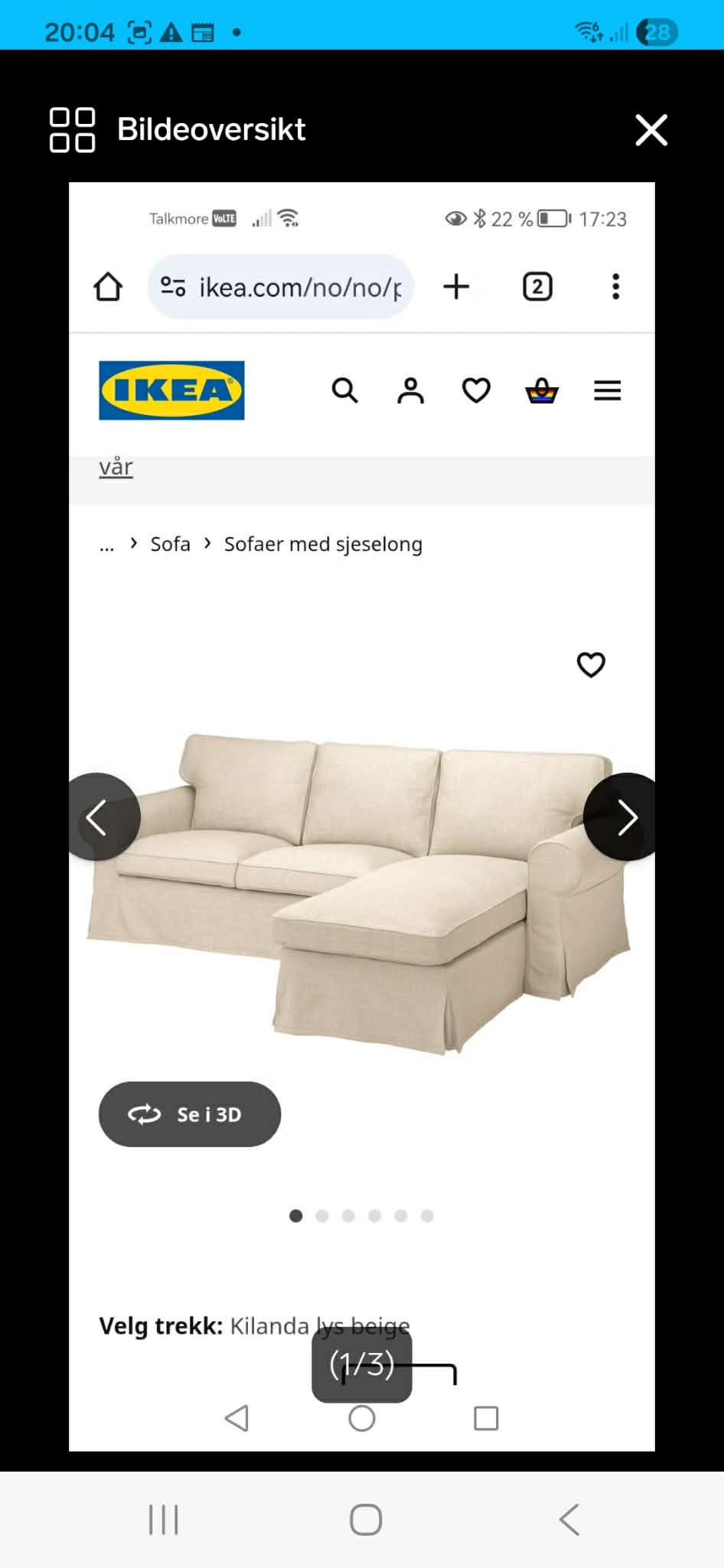The height and width of the screenshot is (1568, 724).
Task: Expand the breadcrumb ellipsis
Action: point(106,545)
